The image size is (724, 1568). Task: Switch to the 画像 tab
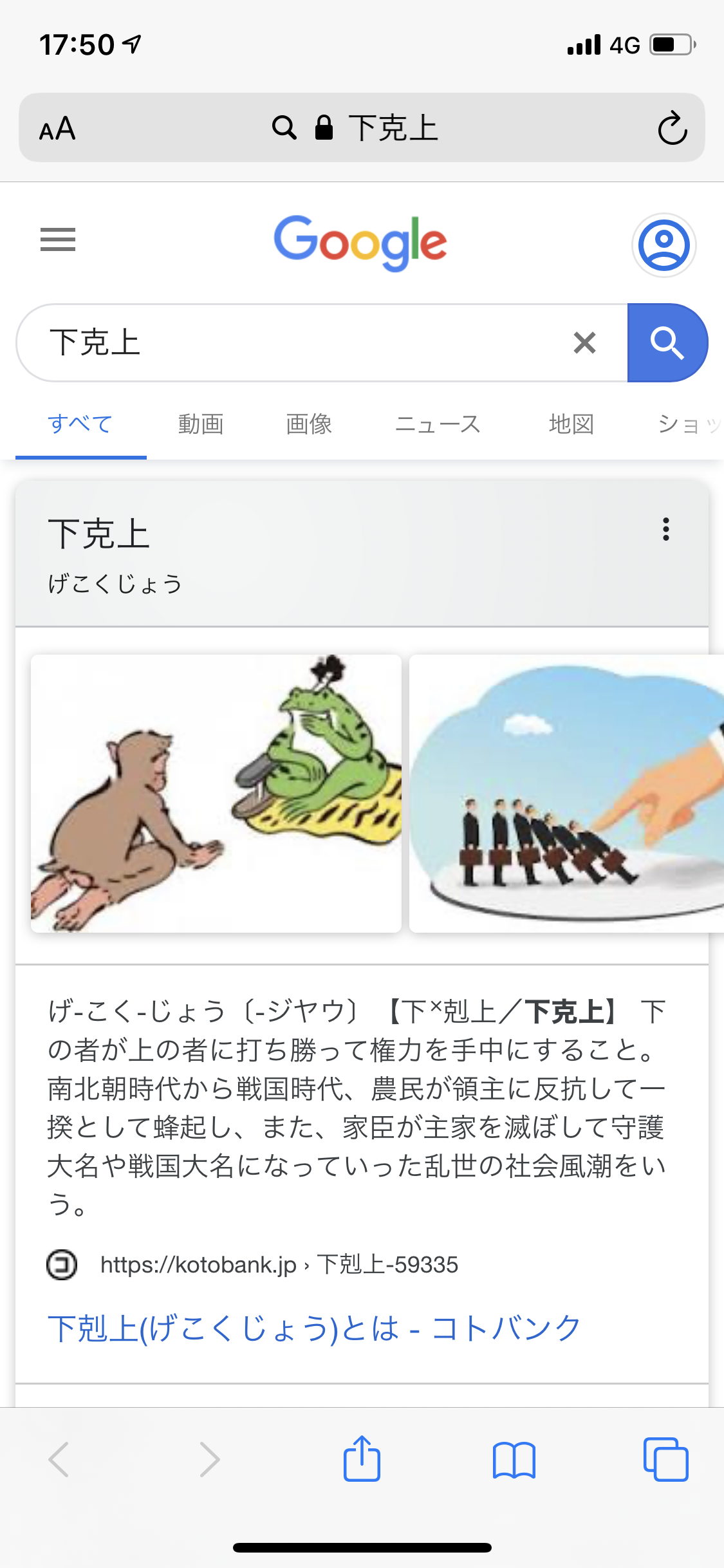(x=309, y=424)
